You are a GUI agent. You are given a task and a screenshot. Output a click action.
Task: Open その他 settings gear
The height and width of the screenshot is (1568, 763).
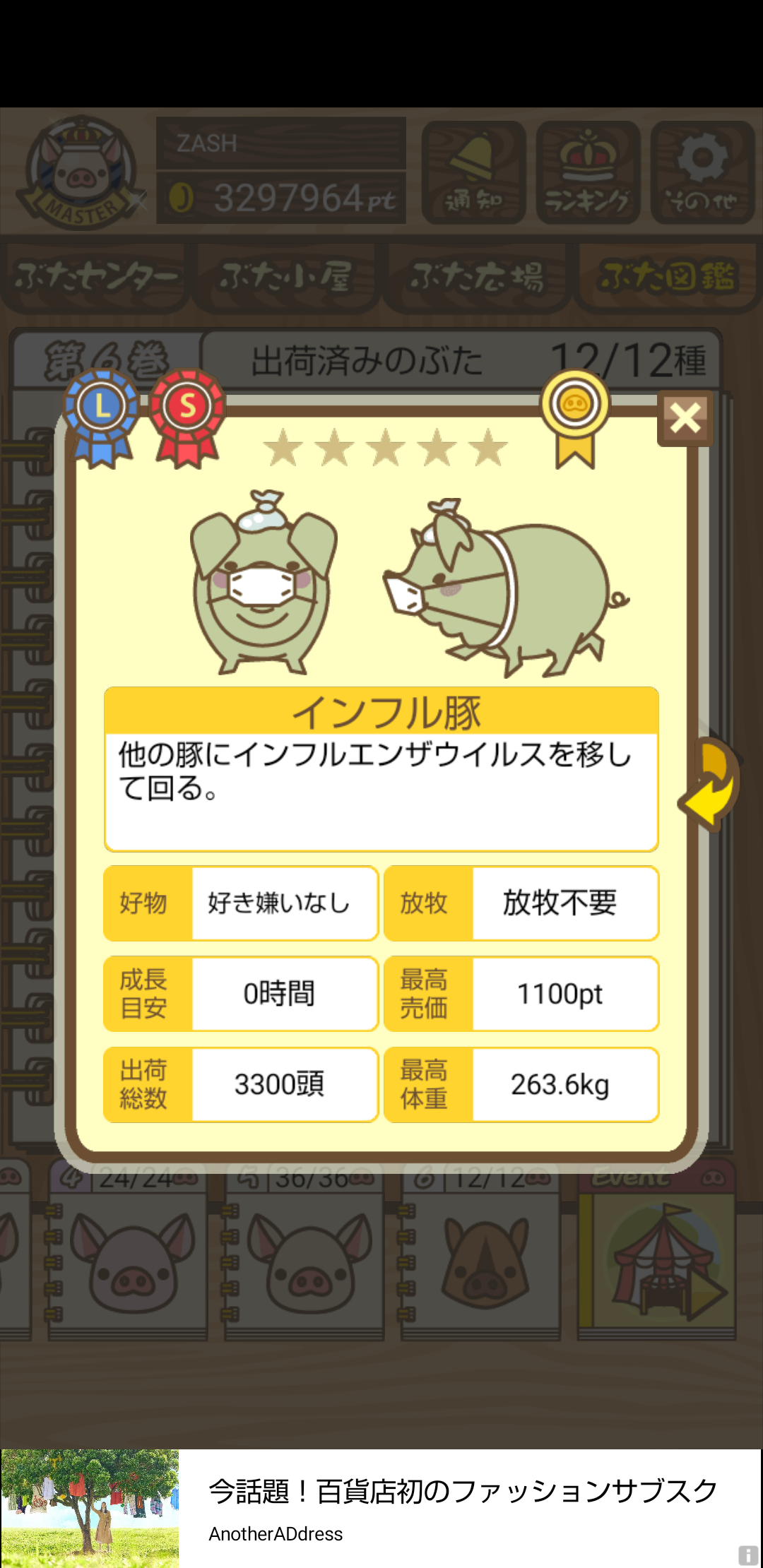coord(702,172)
